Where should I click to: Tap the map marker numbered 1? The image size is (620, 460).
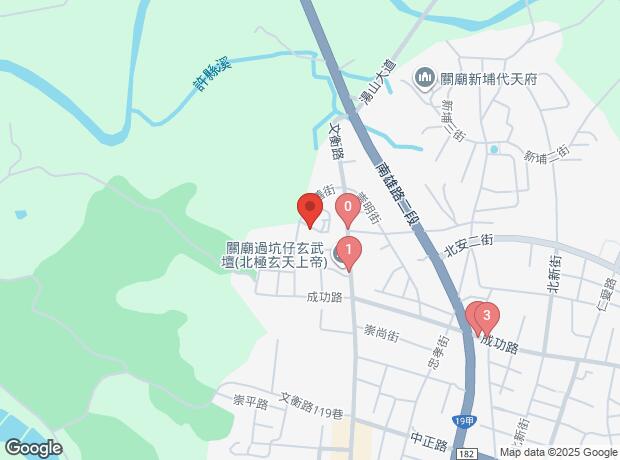tap(347, 250)
